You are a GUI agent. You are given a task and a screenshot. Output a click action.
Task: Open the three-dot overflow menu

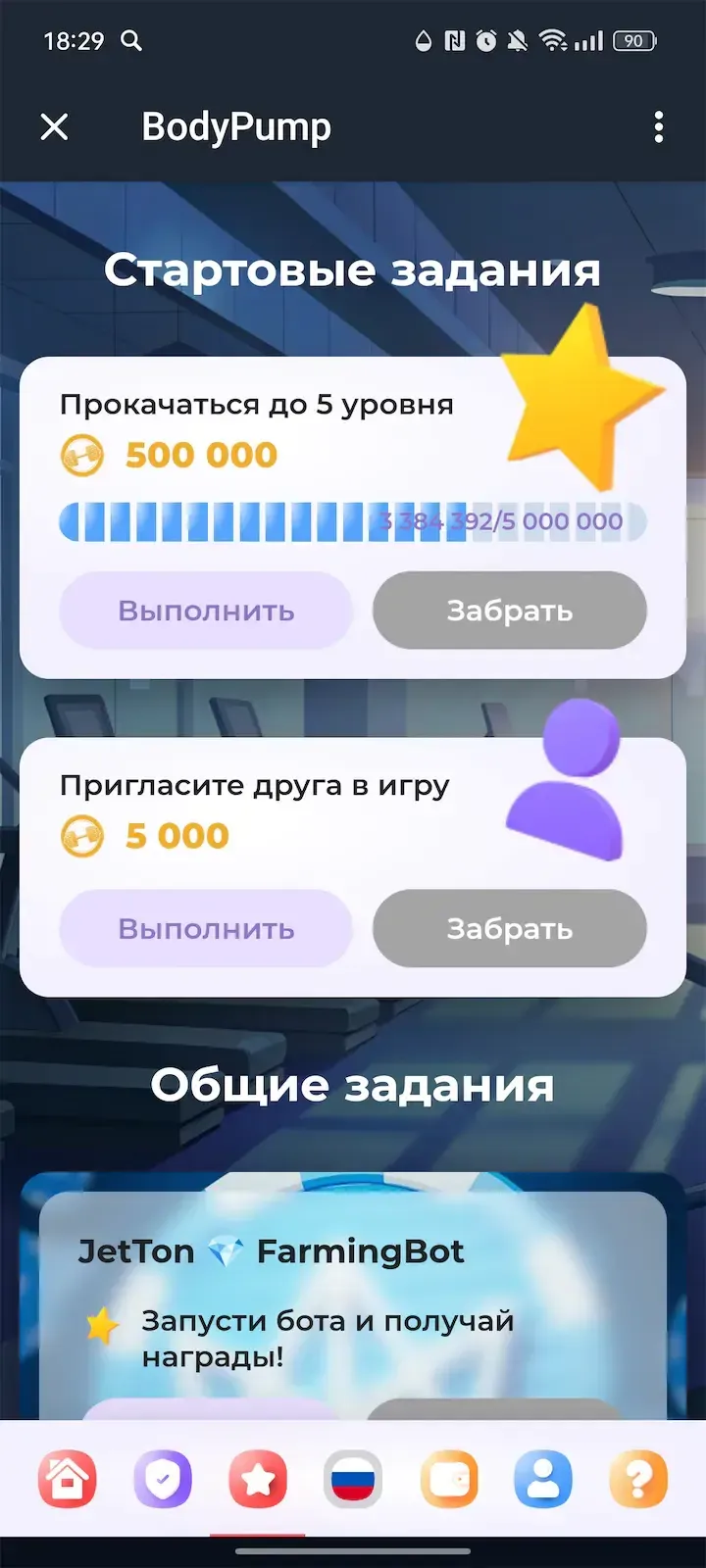(x=658, y=126)
